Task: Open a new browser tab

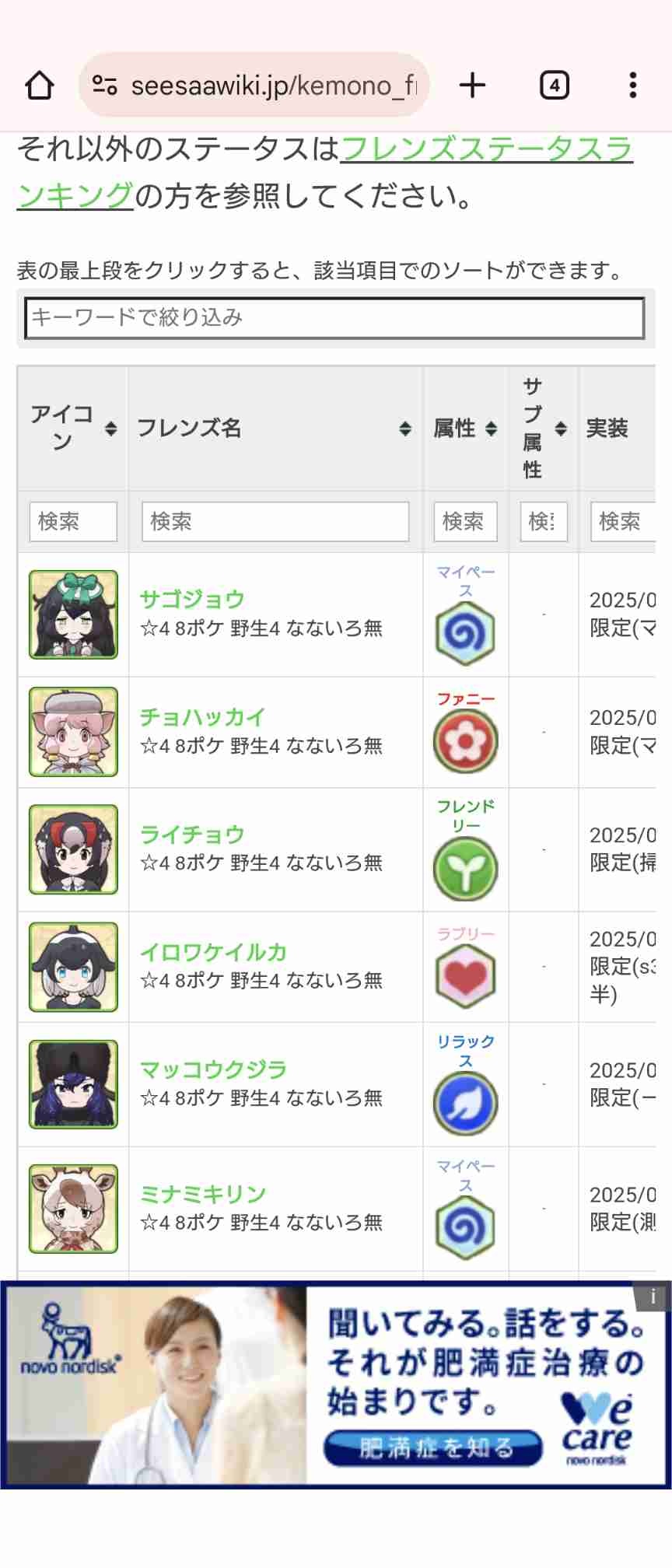Action: (x=472, y=85)
